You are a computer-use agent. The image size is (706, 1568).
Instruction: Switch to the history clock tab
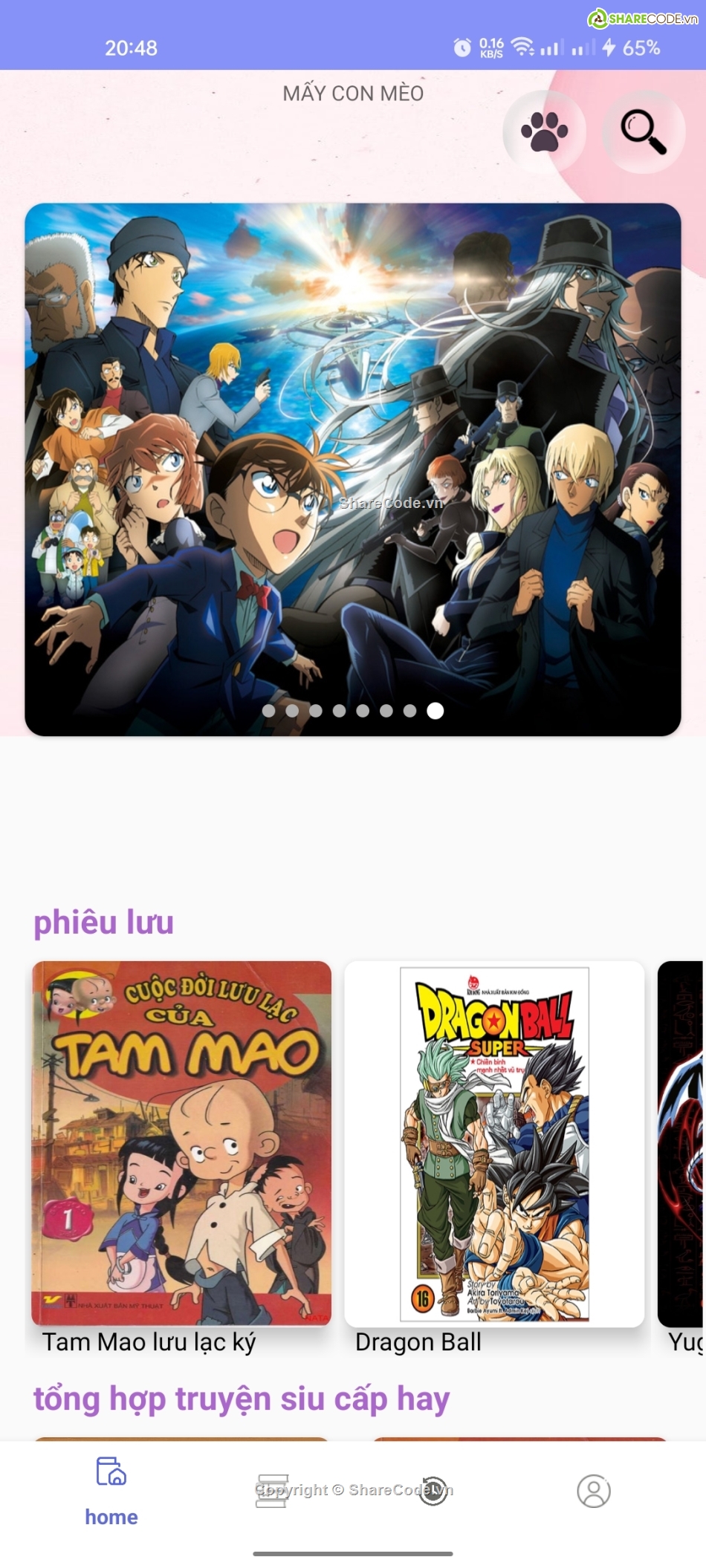433,1491
